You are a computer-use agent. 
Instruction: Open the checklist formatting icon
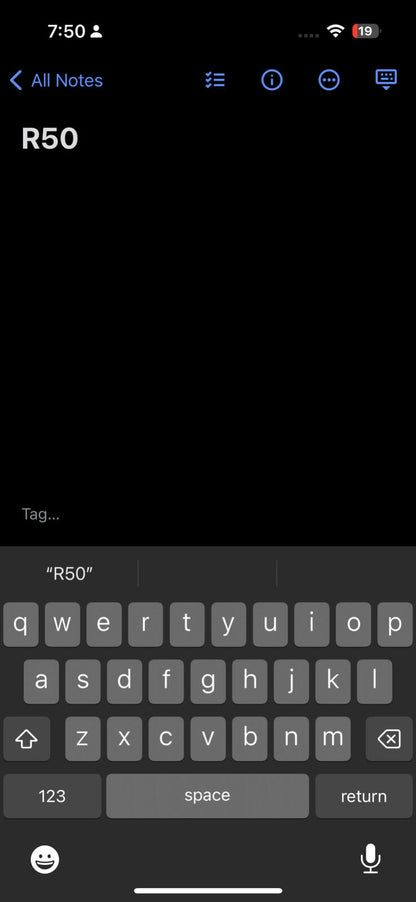coord(215,81)
